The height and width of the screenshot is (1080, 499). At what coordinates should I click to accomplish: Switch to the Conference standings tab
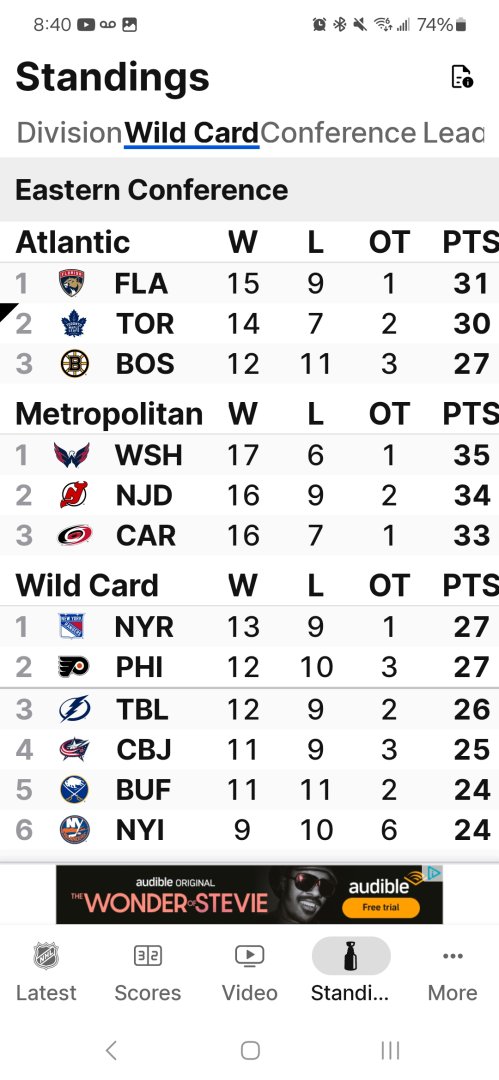[x=338, y=133]
